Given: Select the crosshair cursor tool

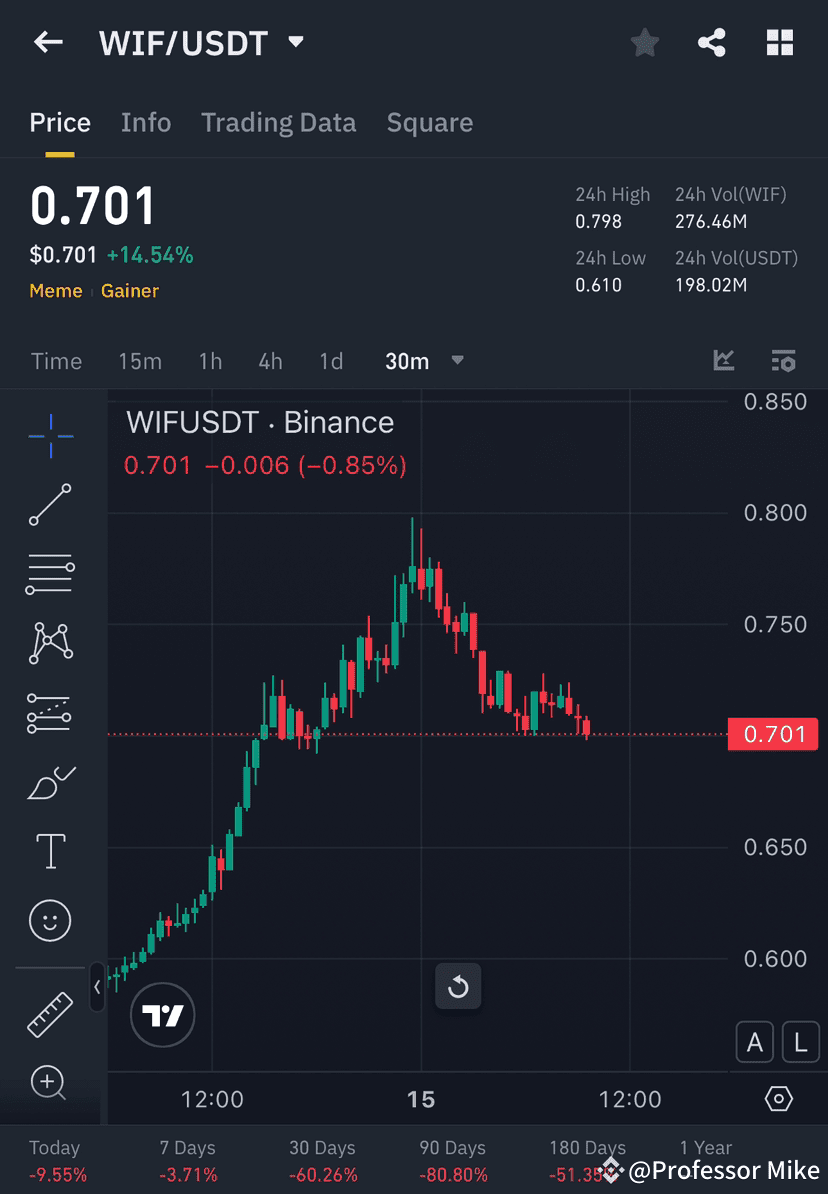Looking at the screenshot, I should 50,435.
